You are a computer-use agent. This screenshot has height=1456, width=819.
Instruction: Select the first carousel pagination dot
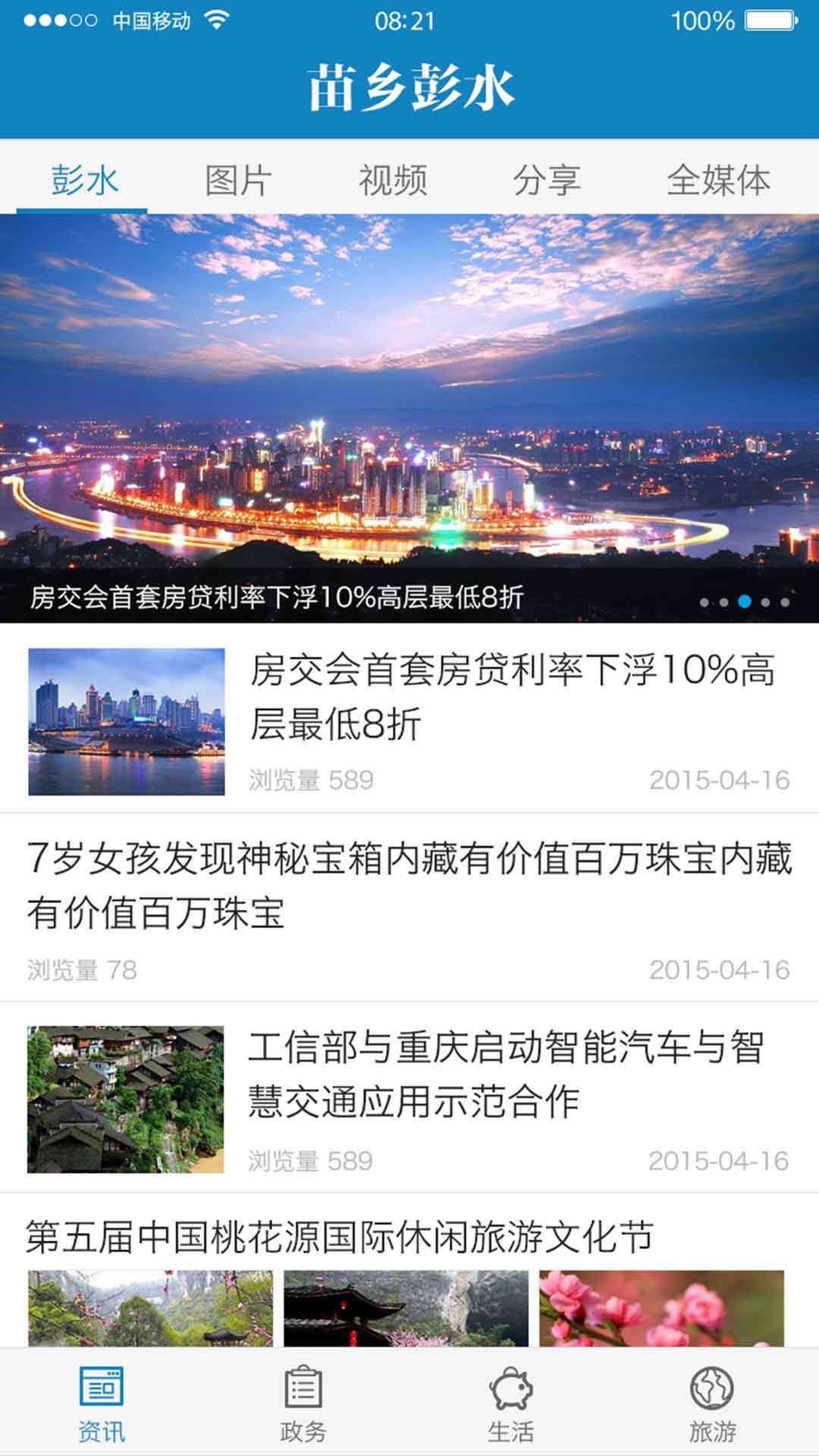(704, 601)
